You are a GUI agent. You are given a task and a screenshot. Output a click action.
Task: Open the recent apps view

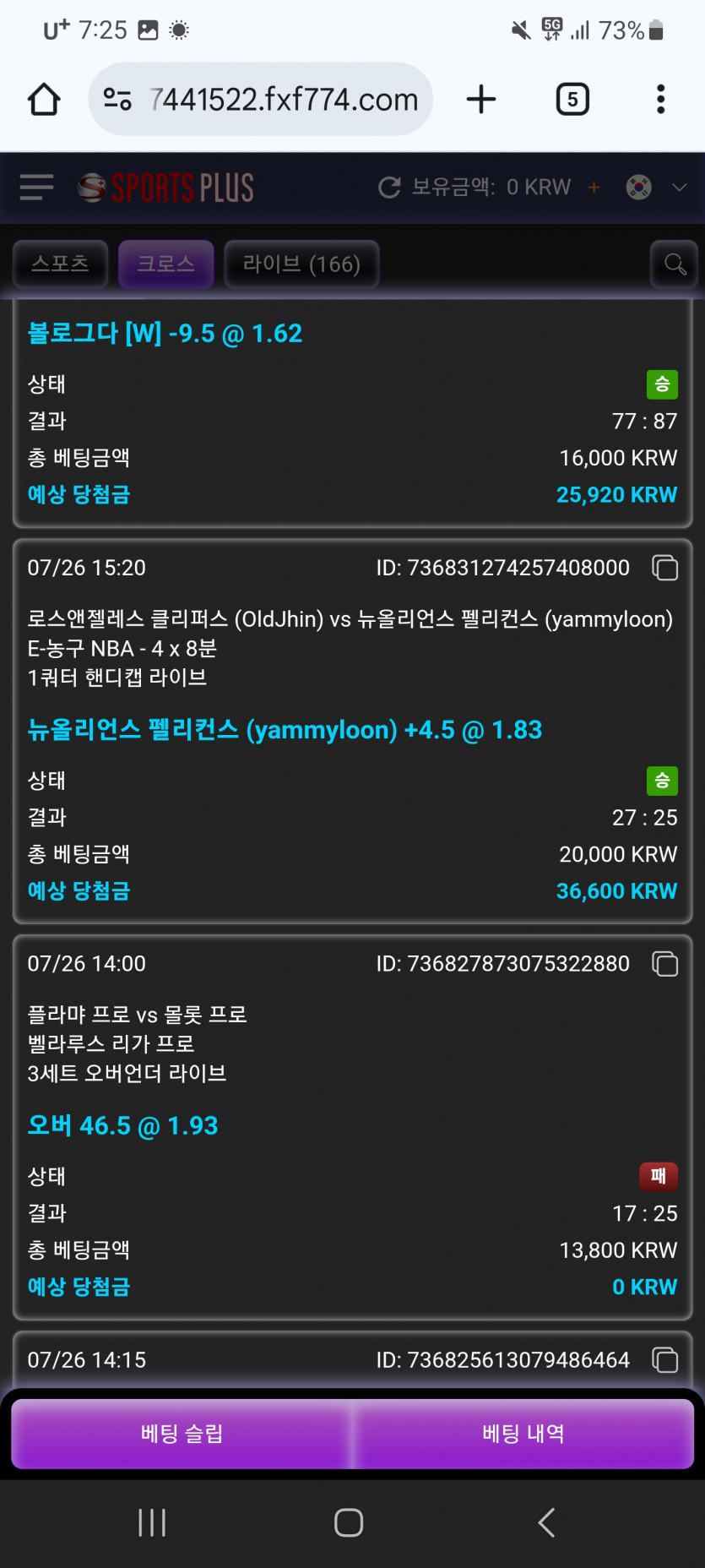click(x=152, y=1522)
